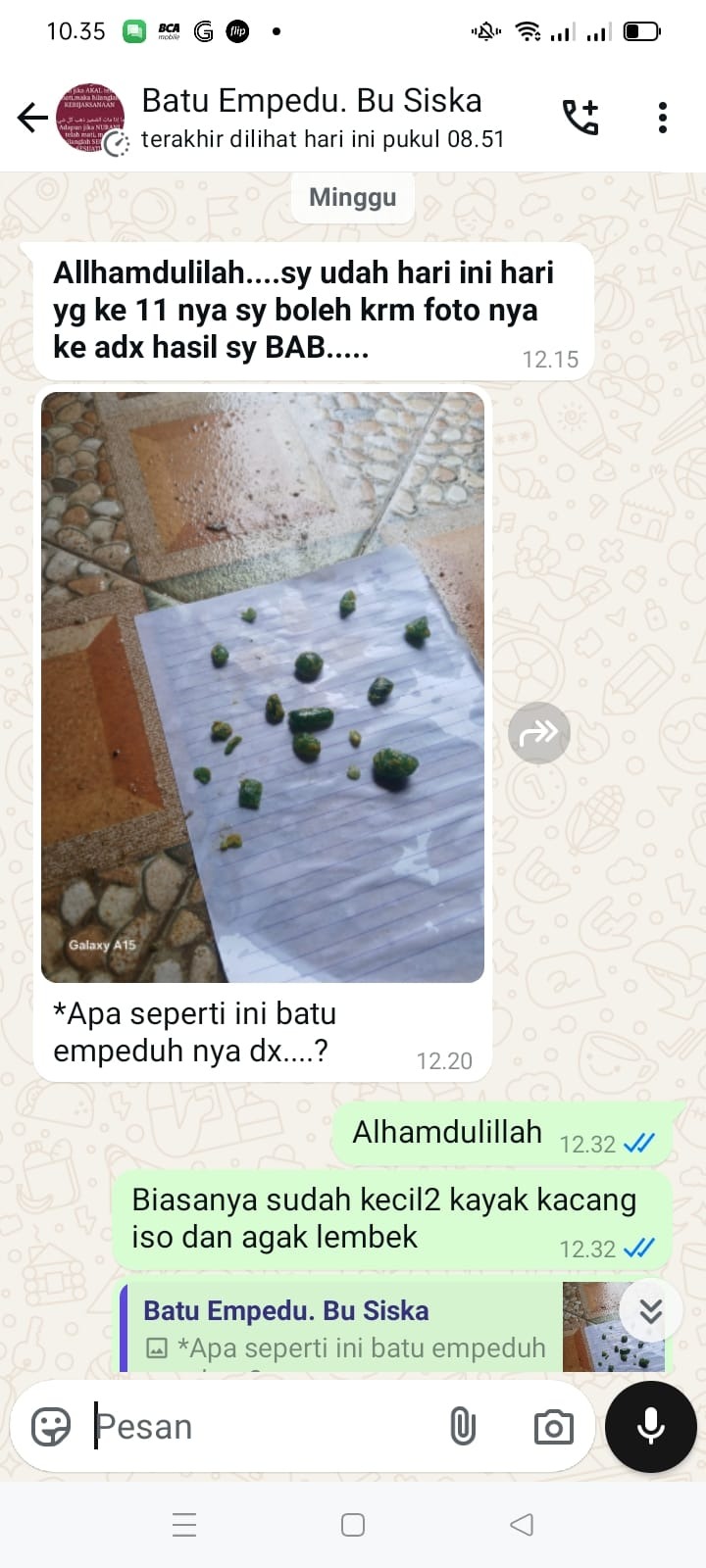Go back to the chat list
The height and width of the screenshot is (1568, 706).
point(32,118)
